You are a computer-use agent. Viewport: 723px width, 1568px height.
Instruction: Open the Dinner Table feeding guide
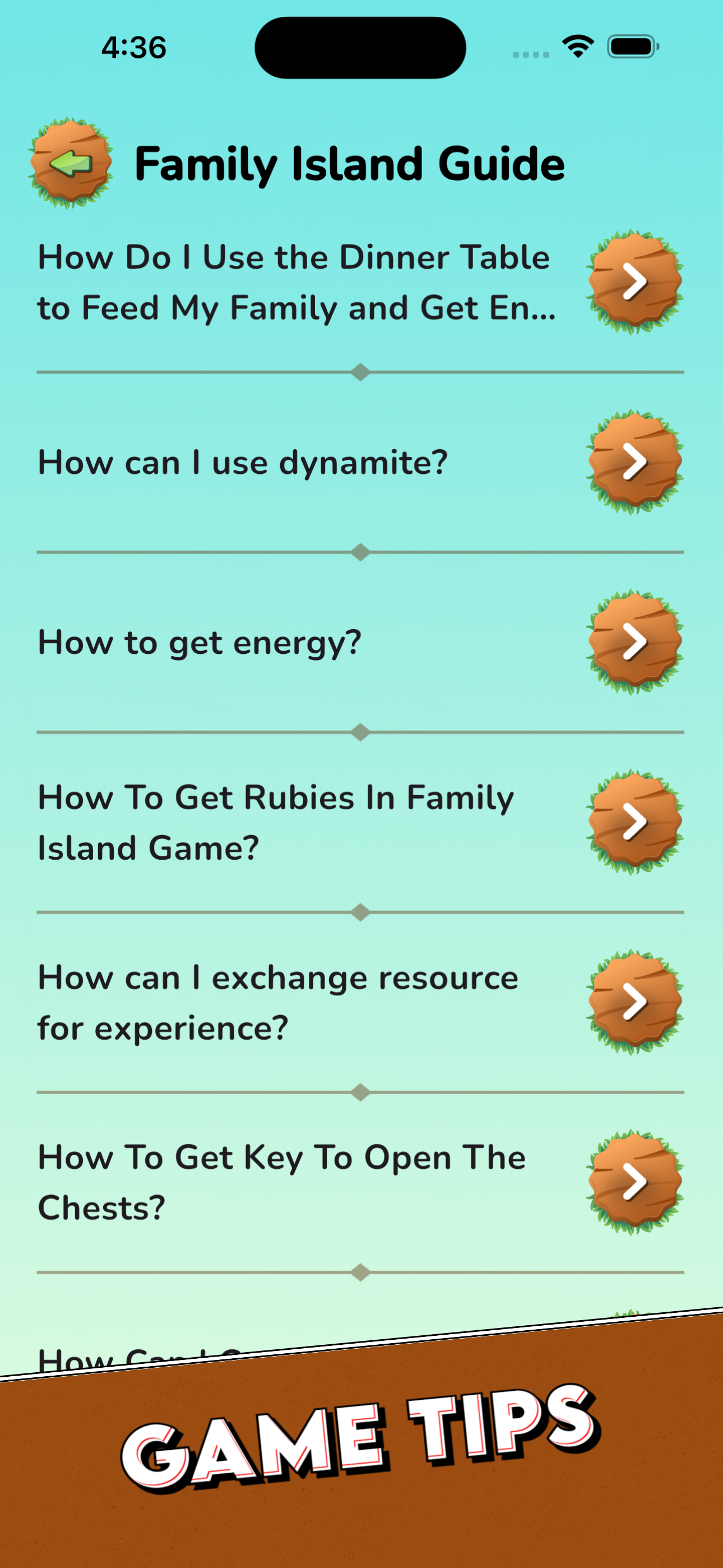point(360,283)
